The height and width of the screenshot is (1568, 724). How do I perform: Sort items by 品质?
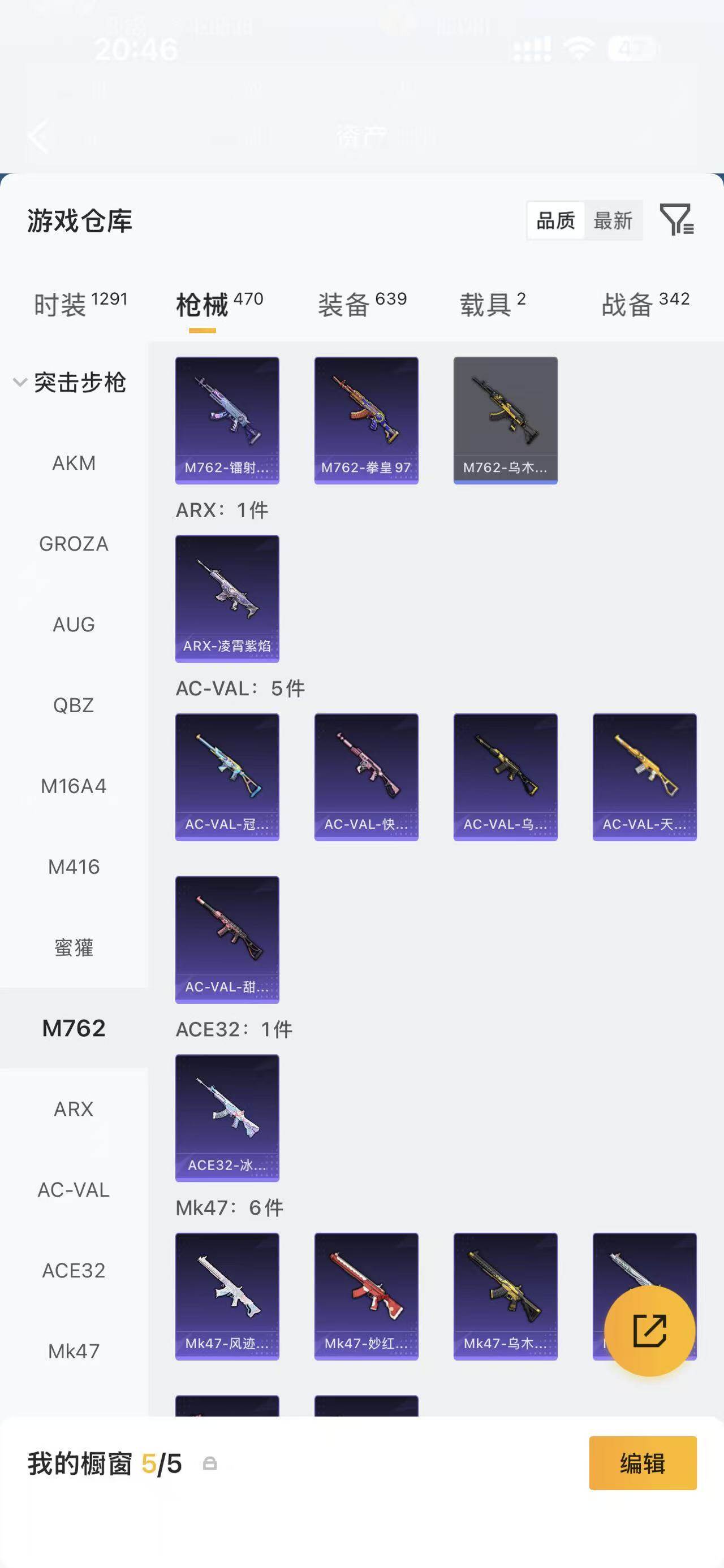click(555, 220)
